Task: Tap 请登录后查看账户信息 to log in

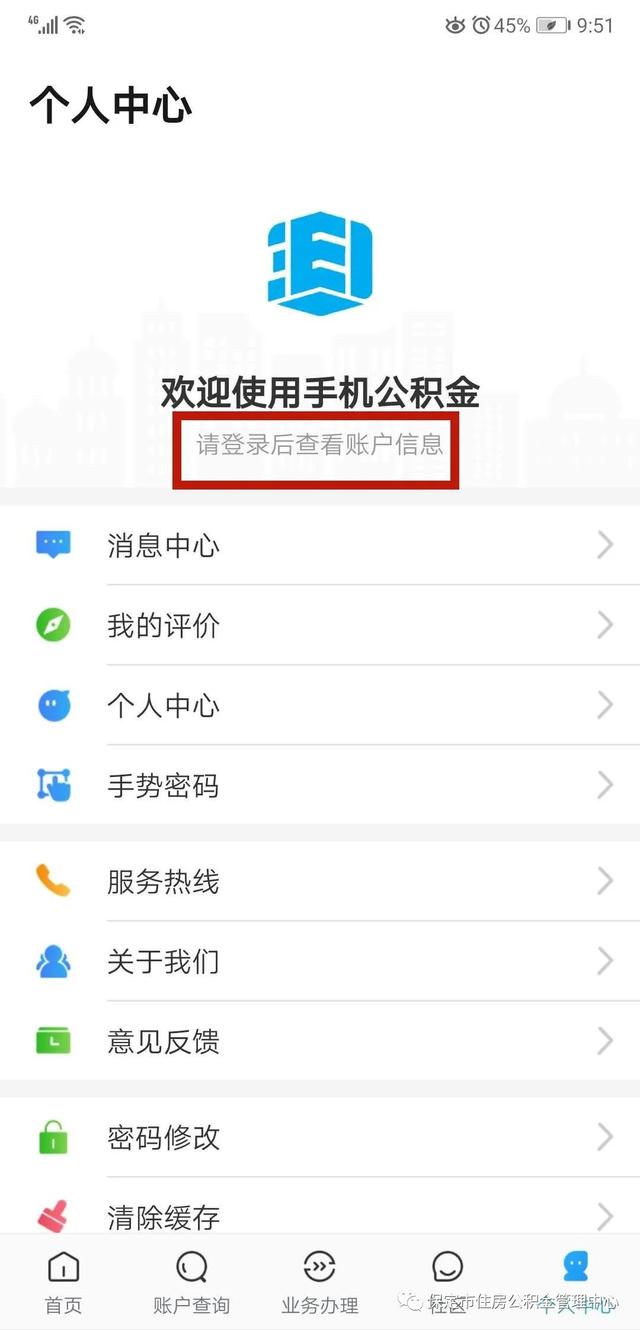Action: 319,444
